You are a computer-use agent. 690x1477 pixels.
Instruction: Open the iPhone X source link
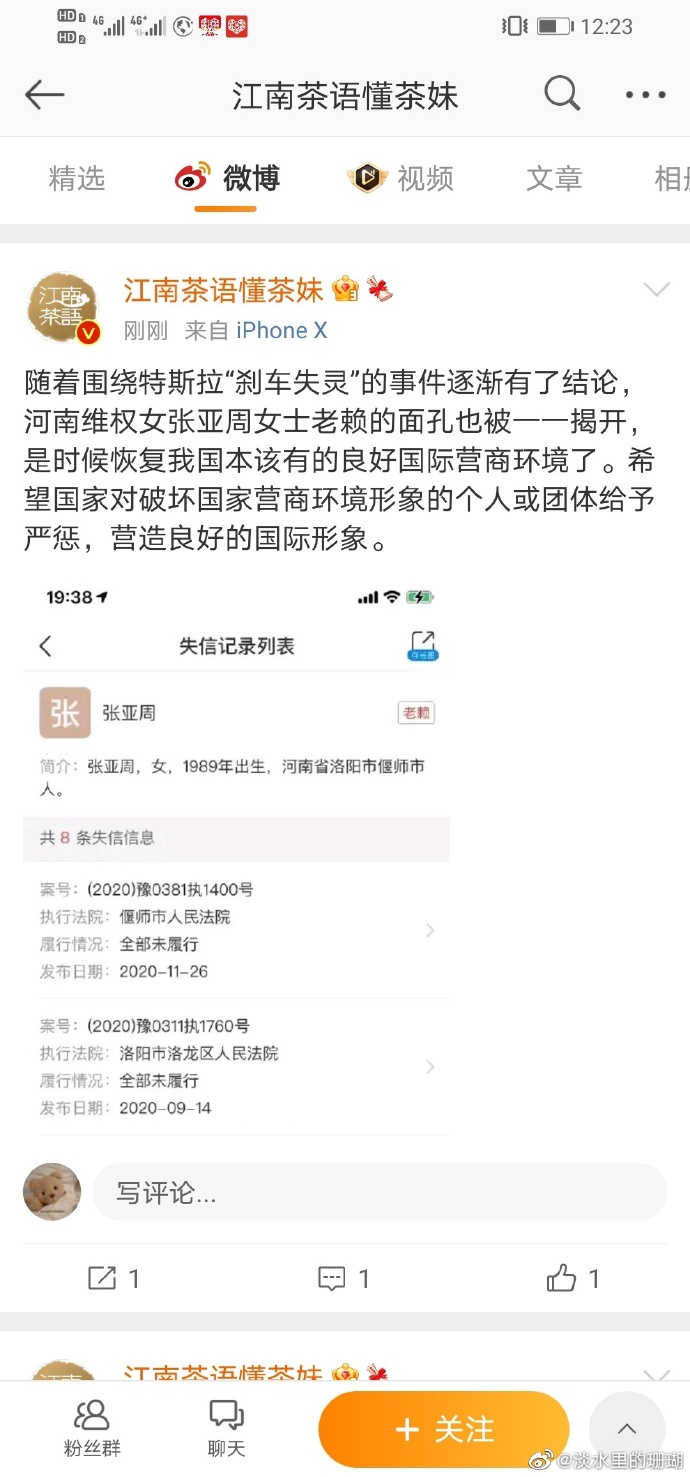(281, 330)
